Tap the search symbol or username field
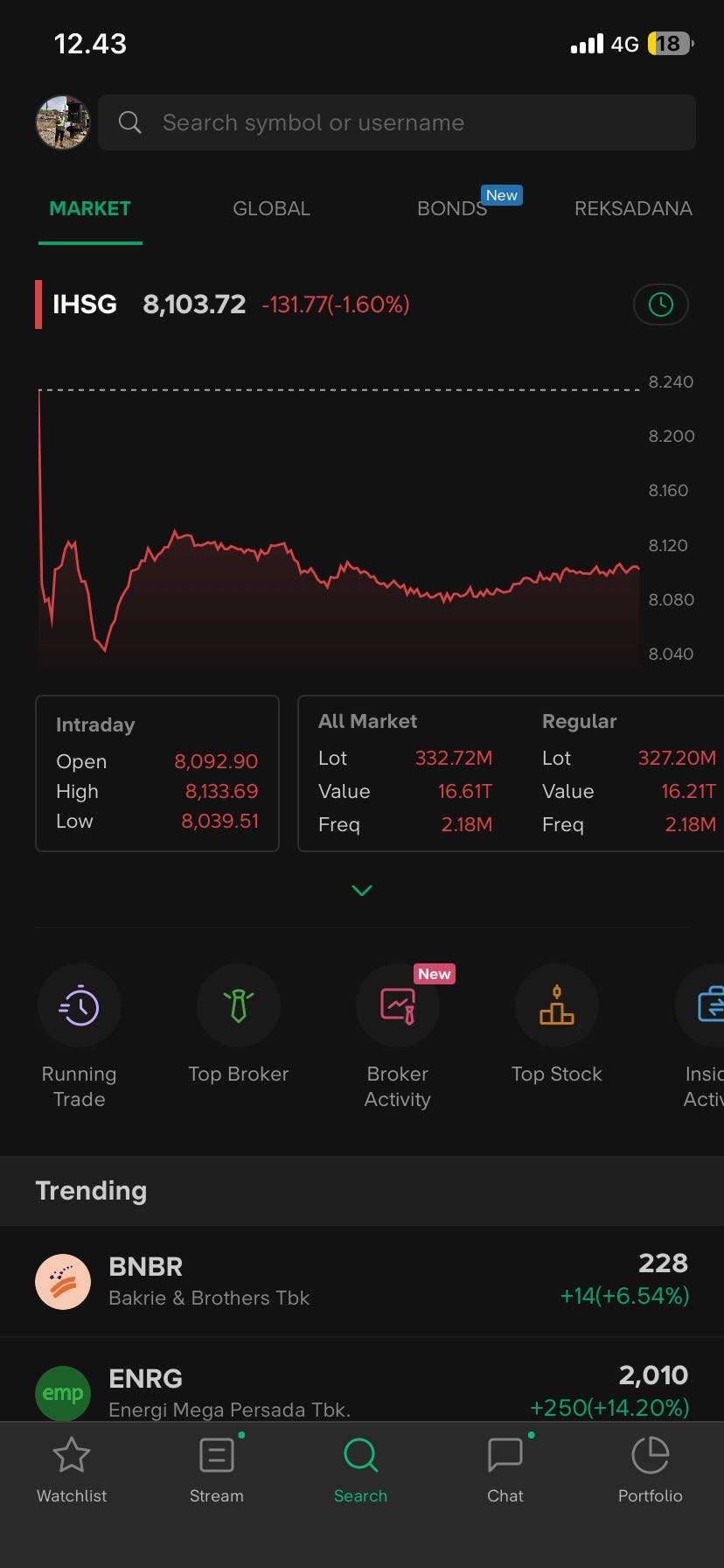This screenshot has width=724, height=1568. coord(397,122)
